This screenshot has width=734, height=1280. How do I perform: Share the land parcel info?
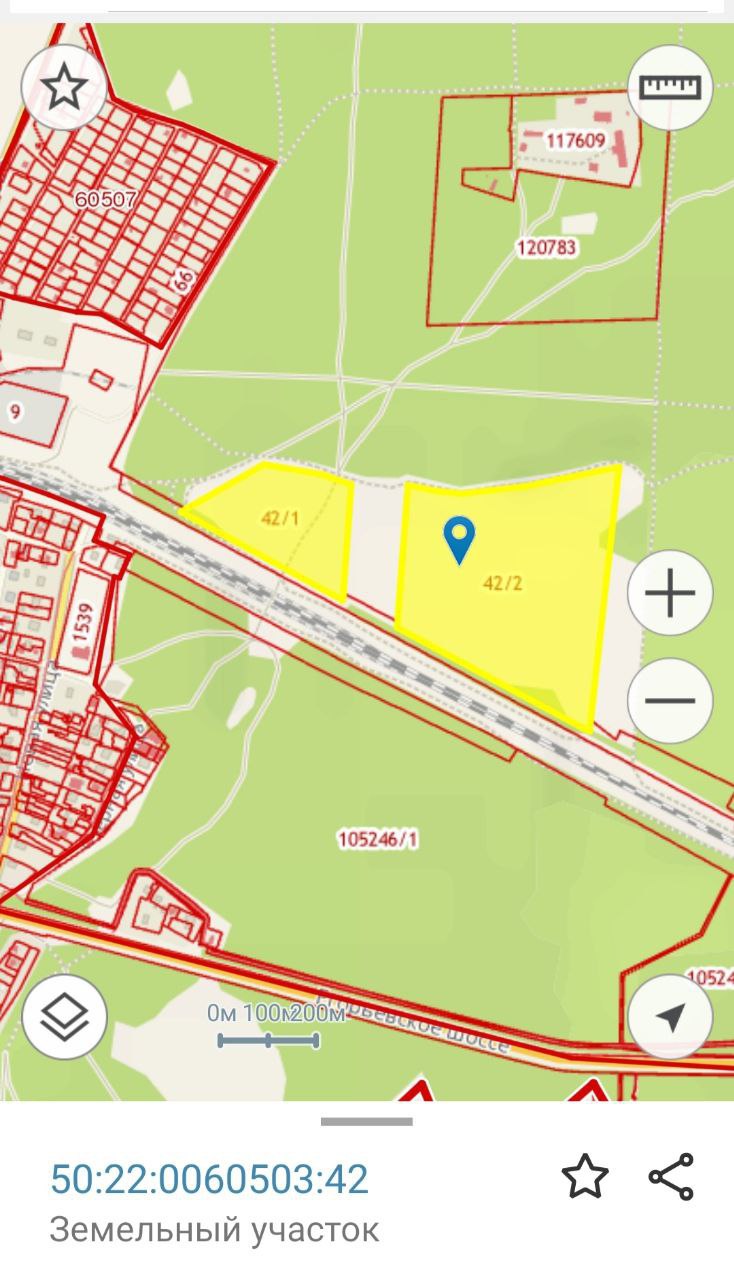point(671,1177)
